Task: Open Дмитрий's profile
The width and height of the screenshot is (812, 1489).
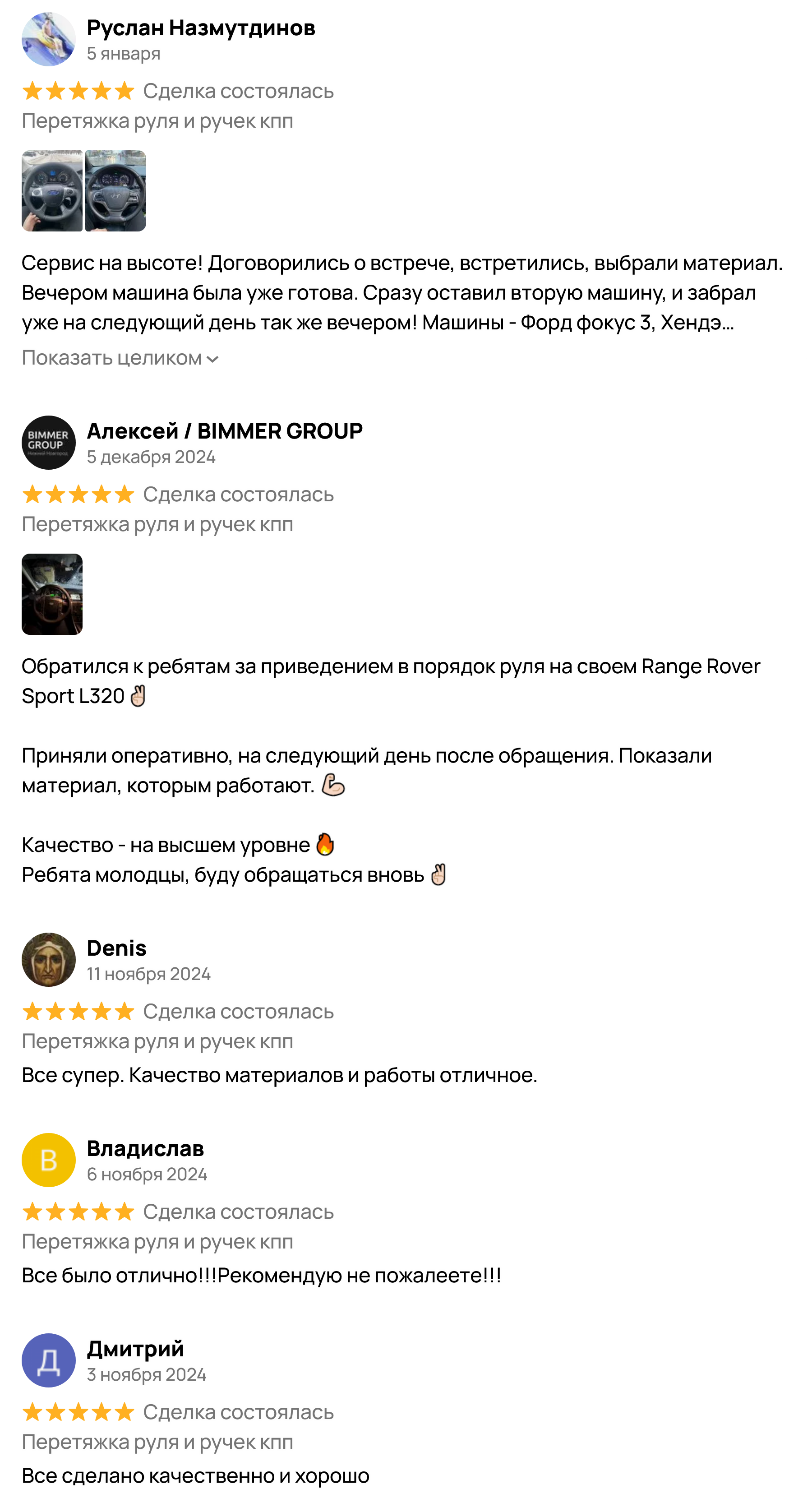Action: click(135, 1349)
